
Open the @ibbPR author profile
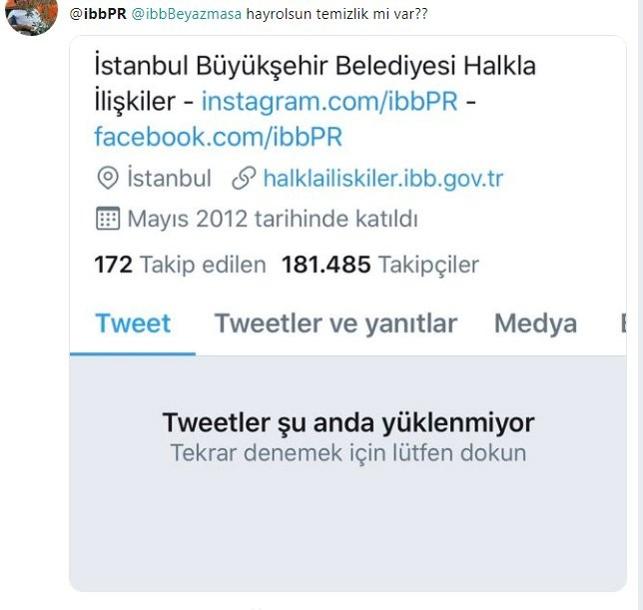pyautogui.click(x=98, y=15)
